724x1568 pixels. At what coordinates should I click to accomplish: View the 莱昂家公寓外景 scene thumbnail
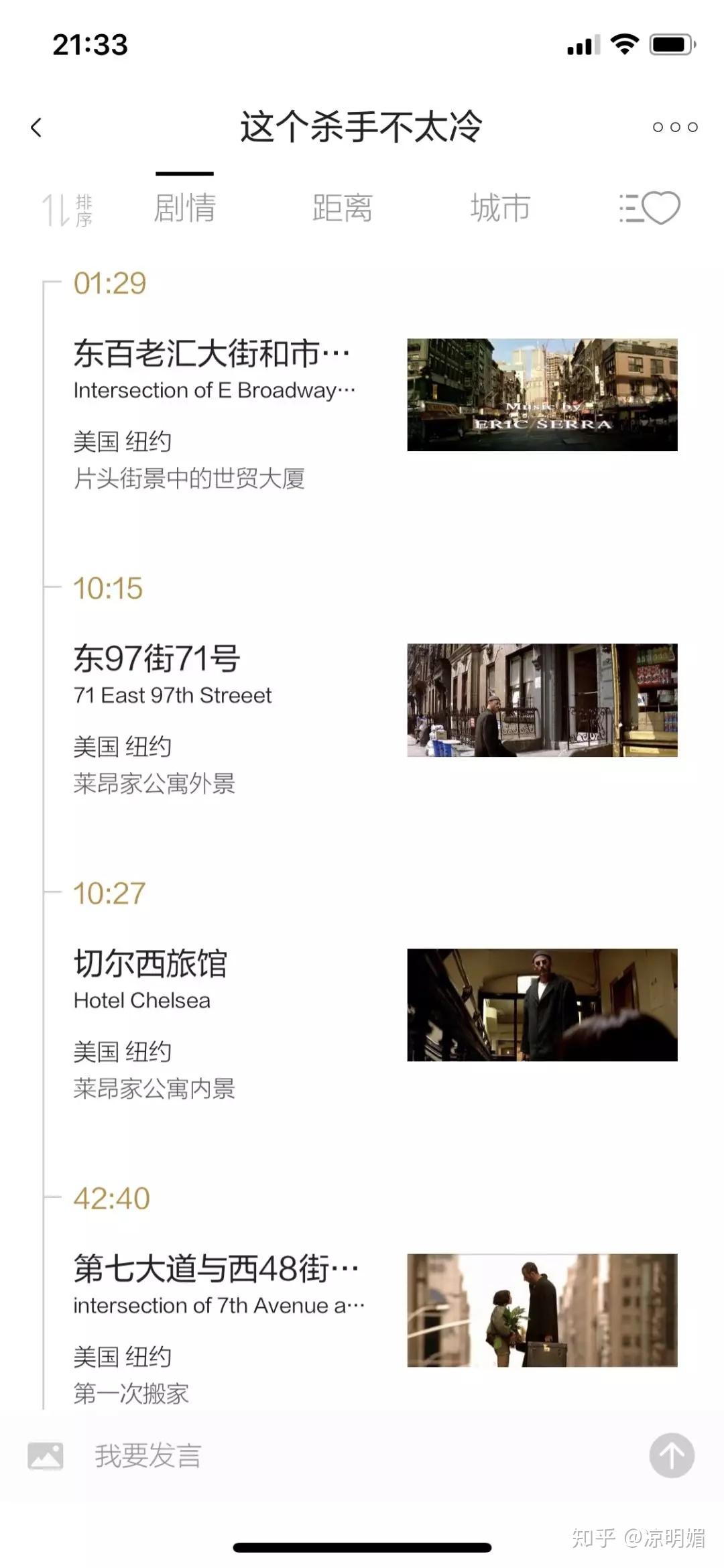[542, 700]
